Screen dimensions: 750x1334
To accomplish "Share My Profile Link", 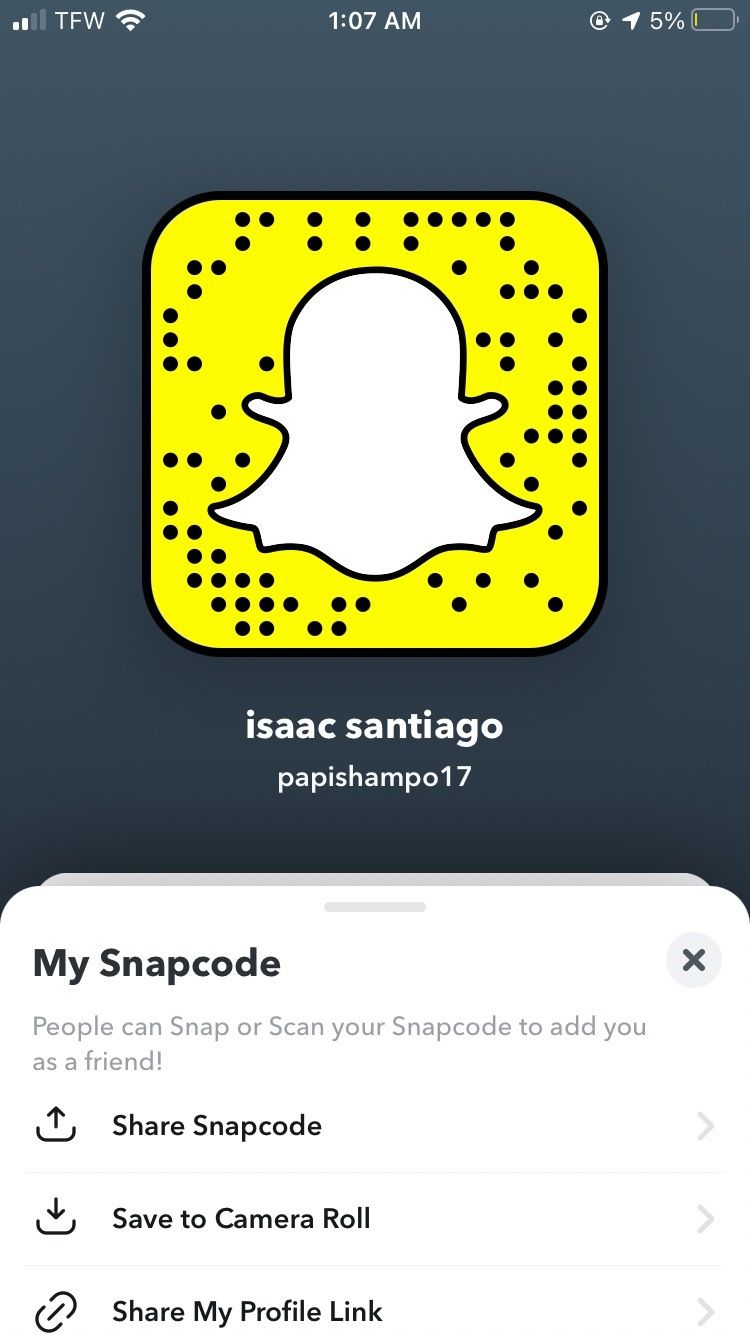I will click(375, 1306).
